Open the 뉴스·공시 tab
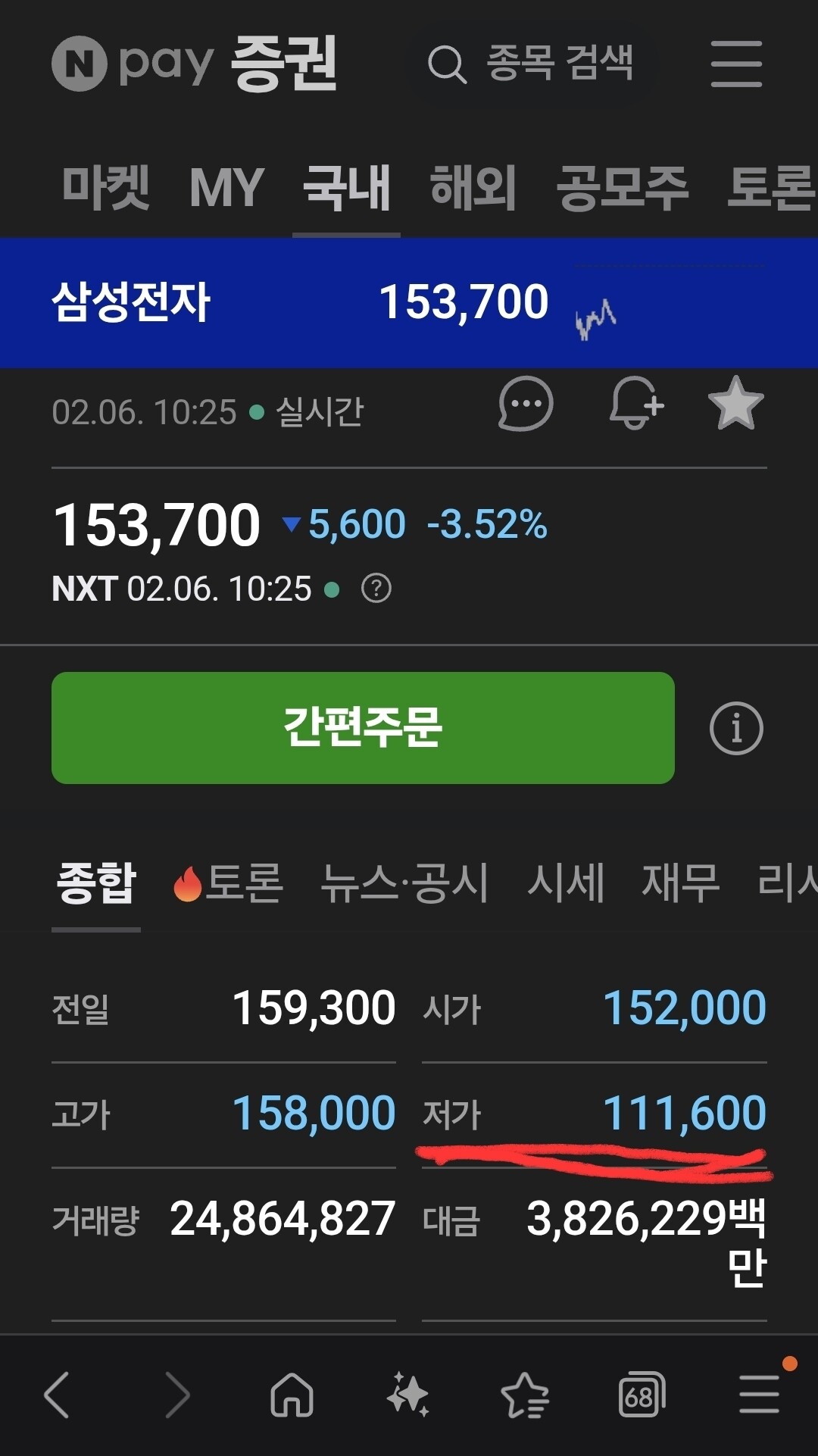 point(404,883)
